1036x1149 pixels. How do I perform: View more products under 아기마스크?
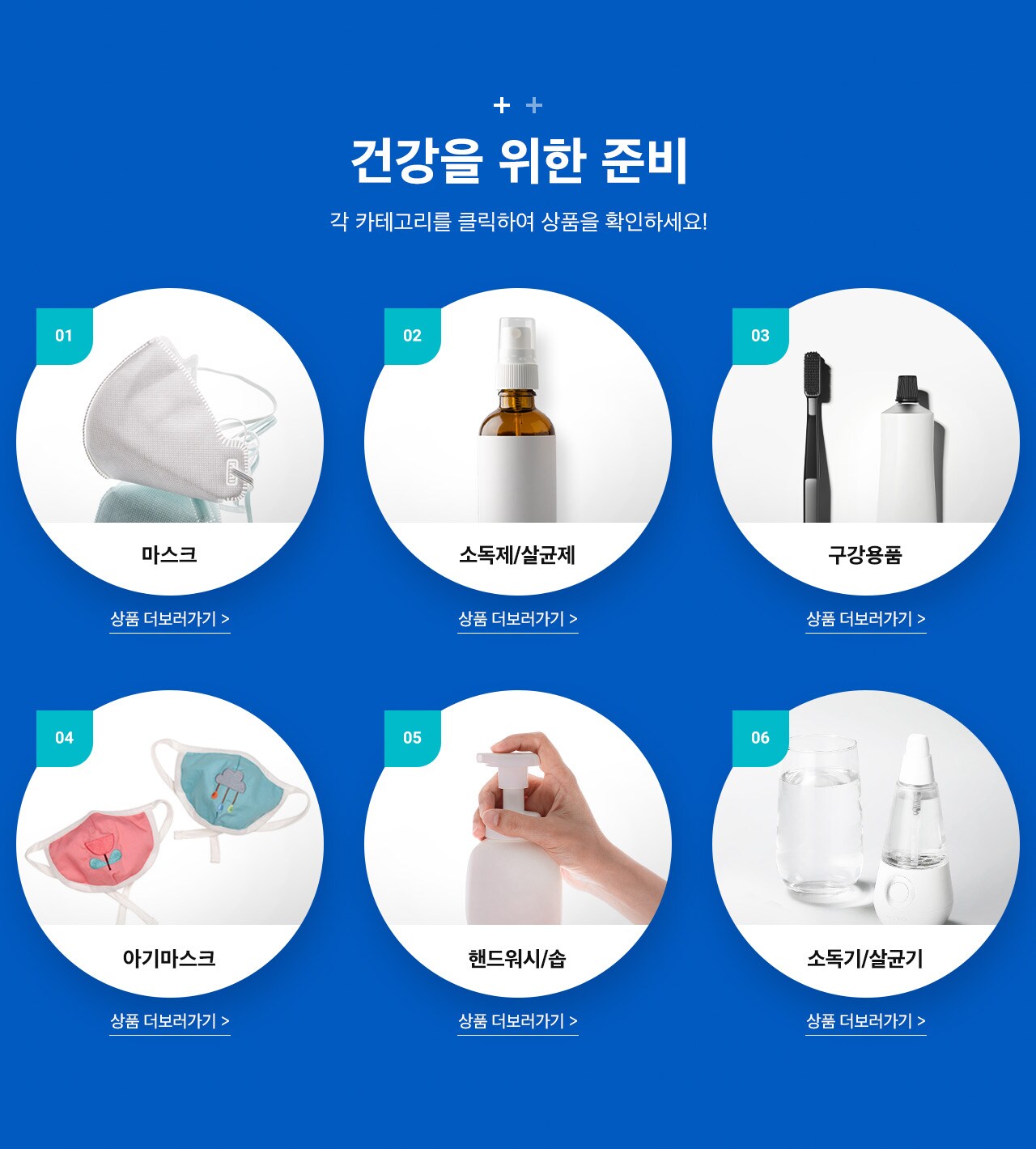(170, 1021)
